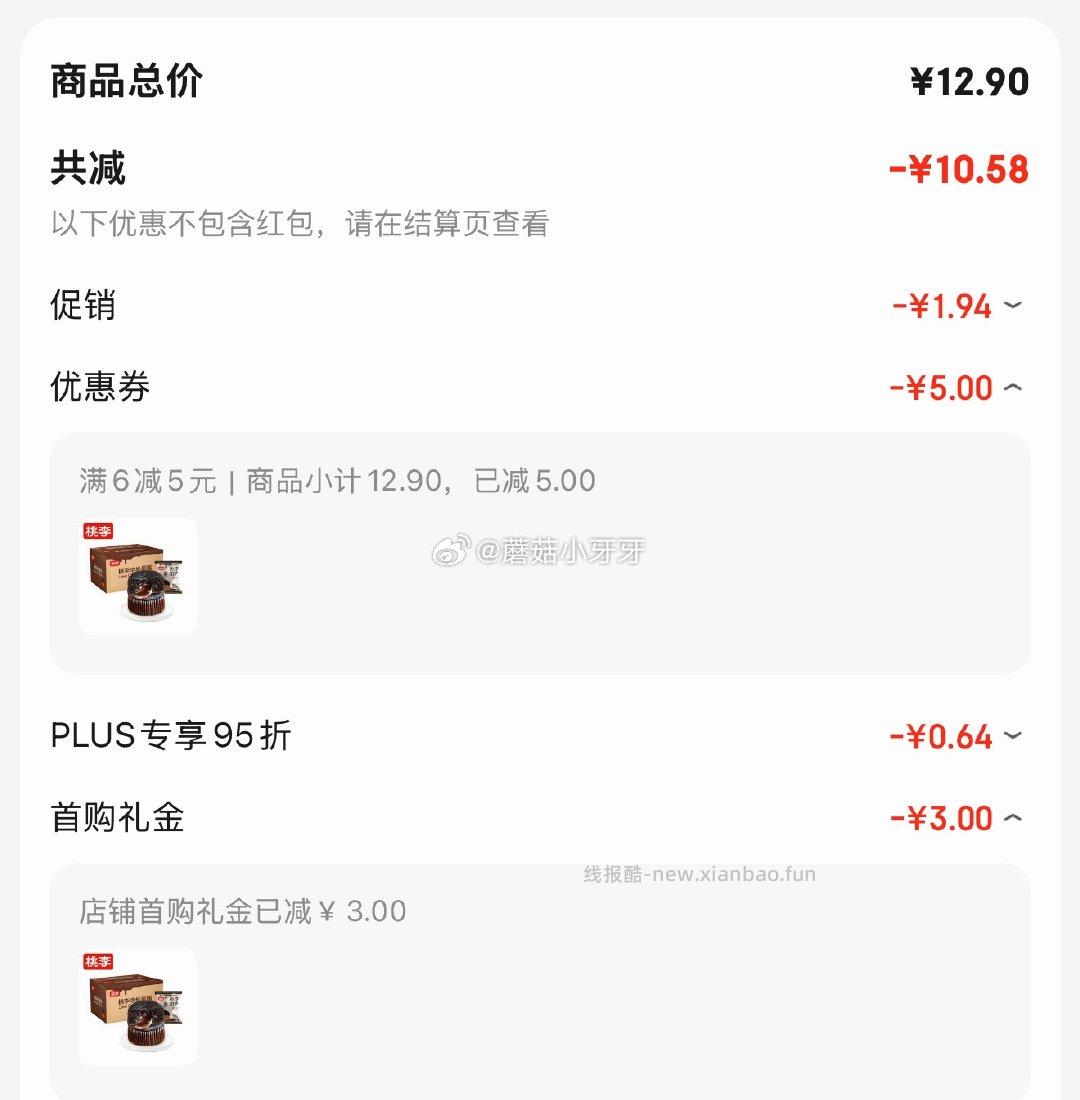Expand the 促销 promotion details row
This screenshot has width=1080, height=1100.
1013,307
